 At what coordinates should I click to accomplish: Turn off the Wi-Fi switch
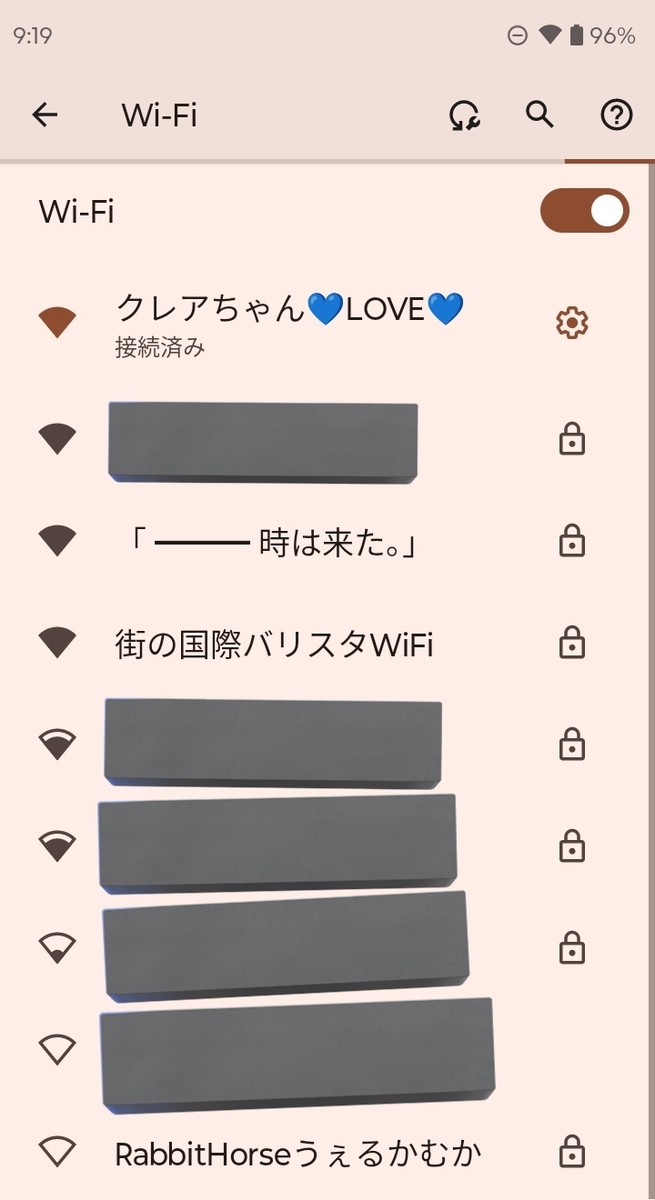tap(584, 211)
